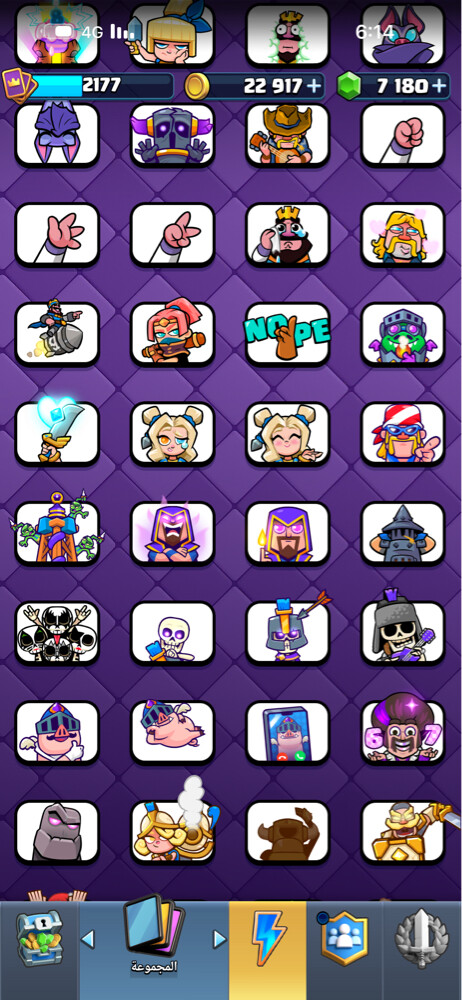The height and width of the screenshot is (1000, 462).
Task: Pick the stone golem emote
Action: click(57, 832)
